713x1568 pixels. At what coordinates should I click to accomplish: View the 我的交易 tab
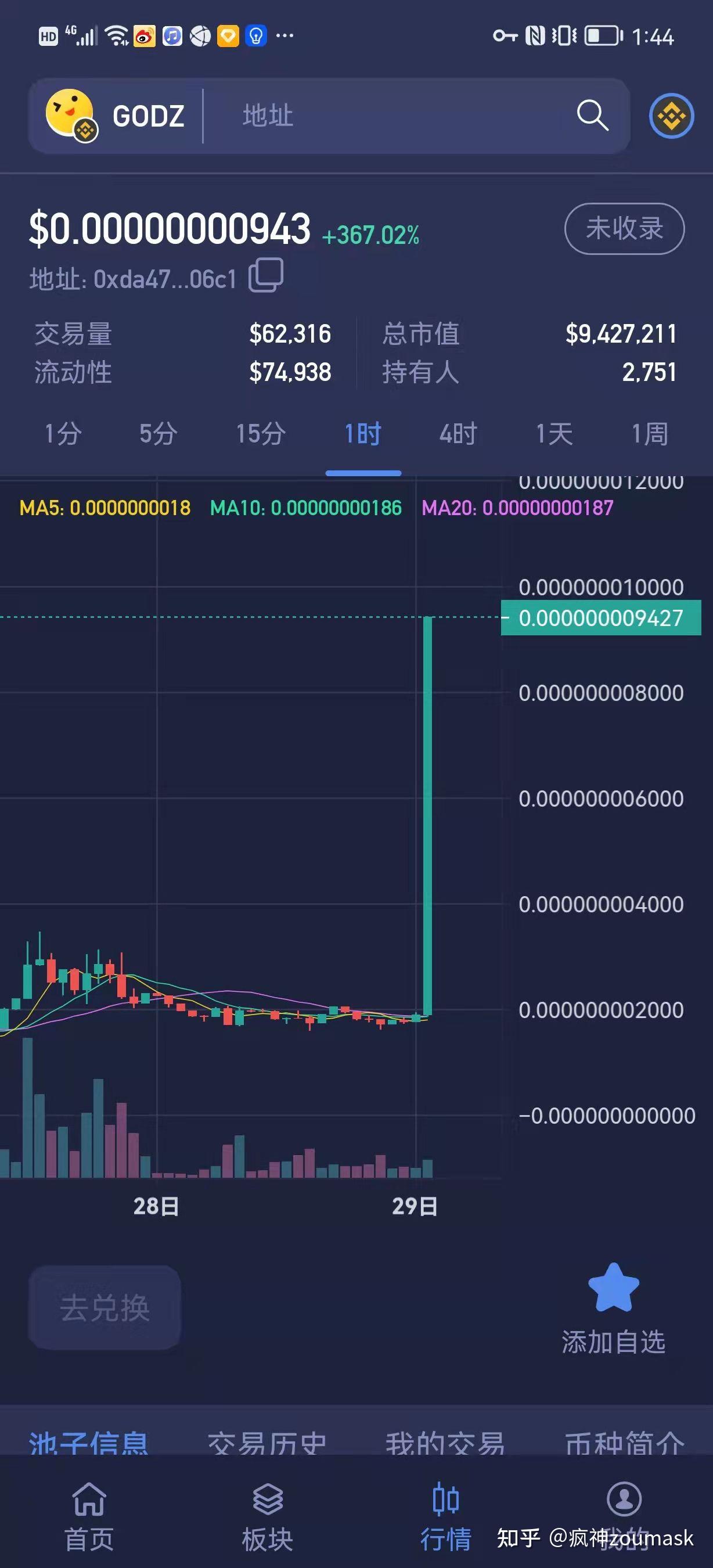(x=445, y=1441)
